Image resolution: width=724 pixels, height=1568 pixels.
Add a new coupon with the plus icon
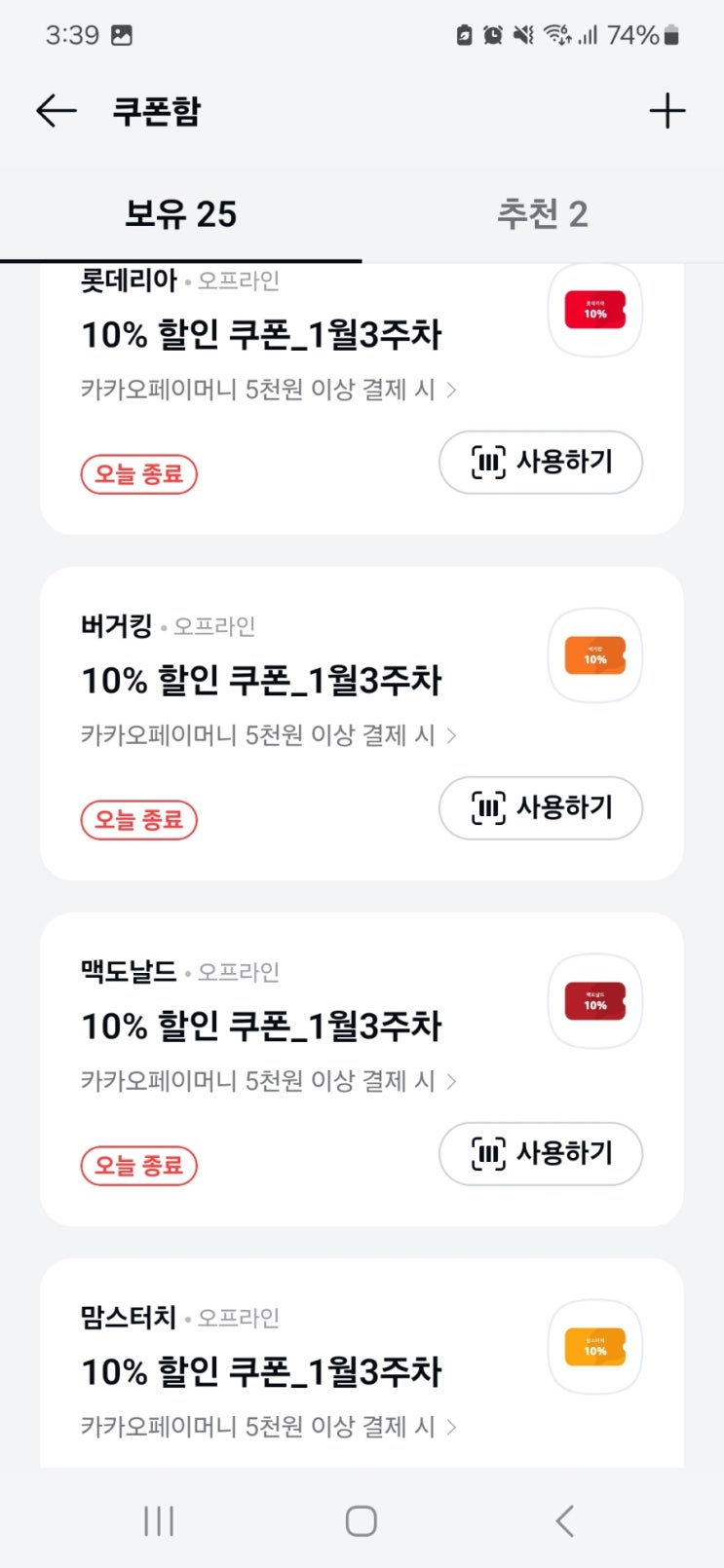point(667,112)
